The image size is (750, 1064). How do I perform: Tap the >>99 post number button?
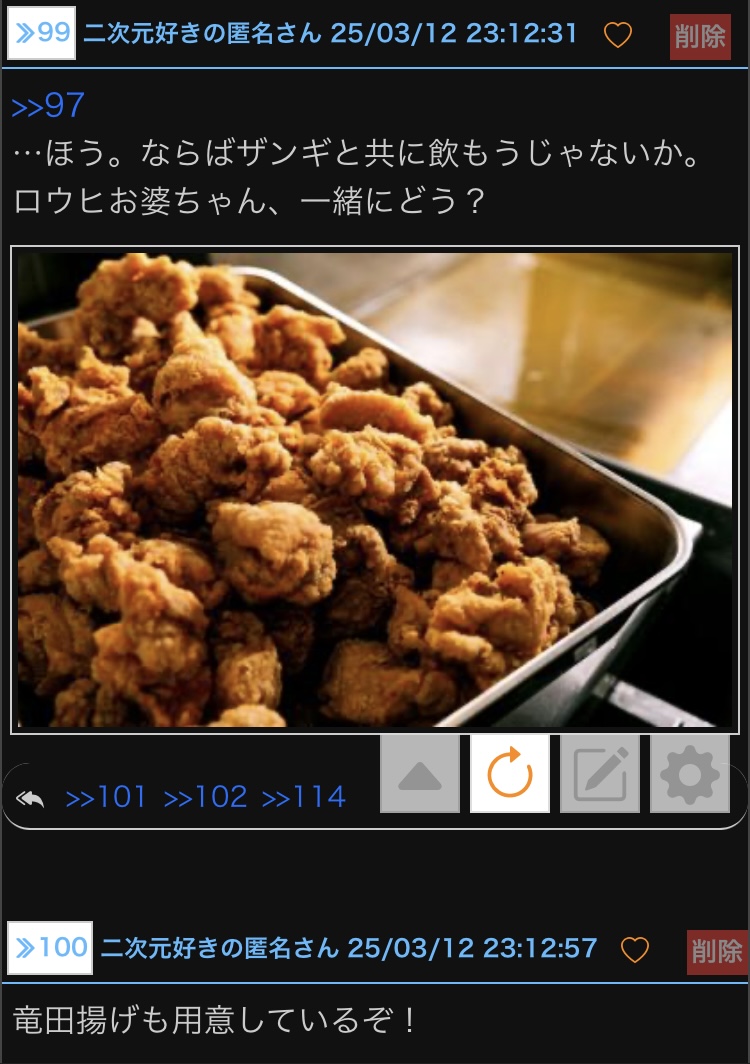tap(41, 33)
